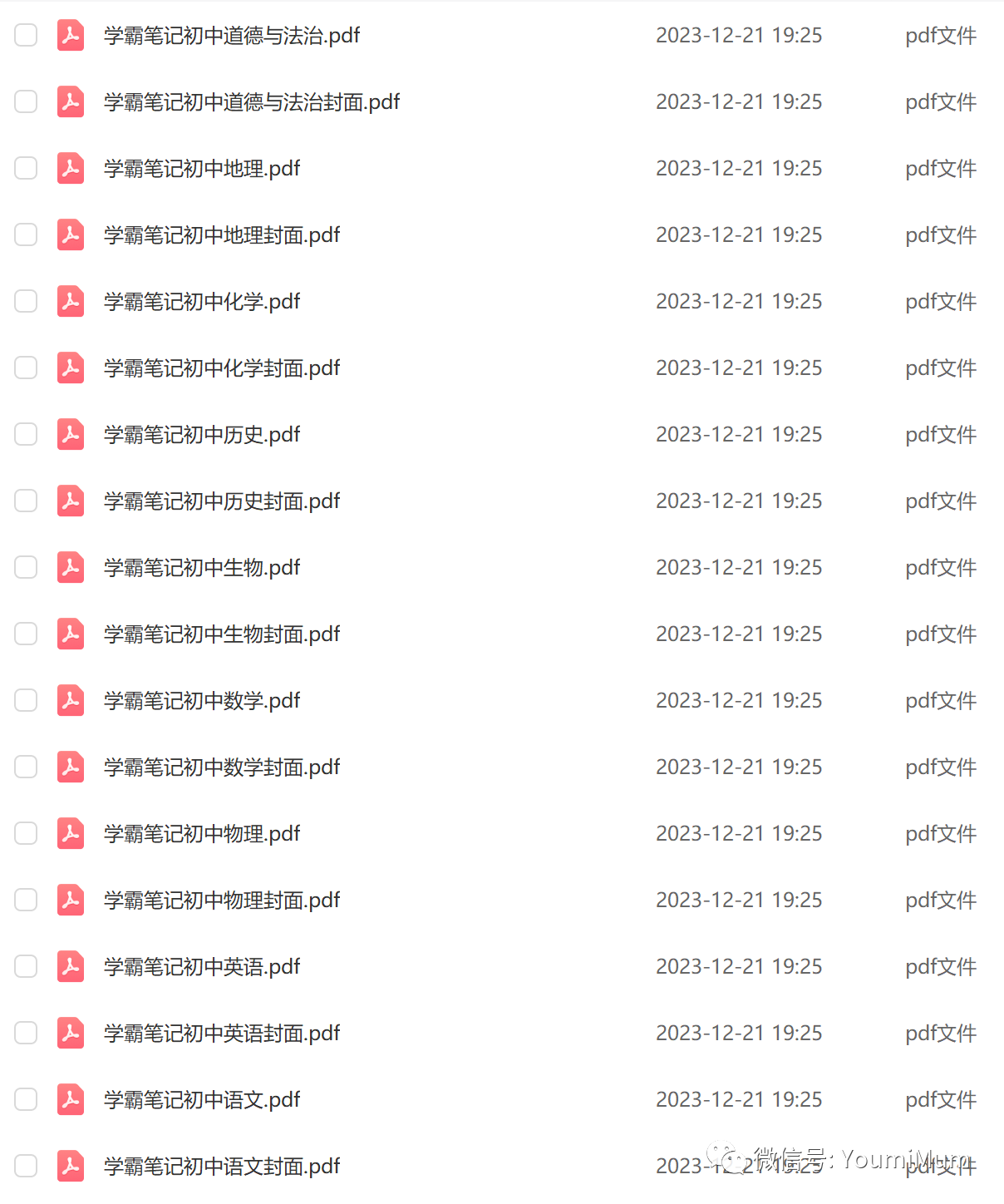Image resolution: width=1004 pixels, height=1204 pixels.
Task: Open 学霸笔记初中化学.pdf file
Action: point(201,302)
